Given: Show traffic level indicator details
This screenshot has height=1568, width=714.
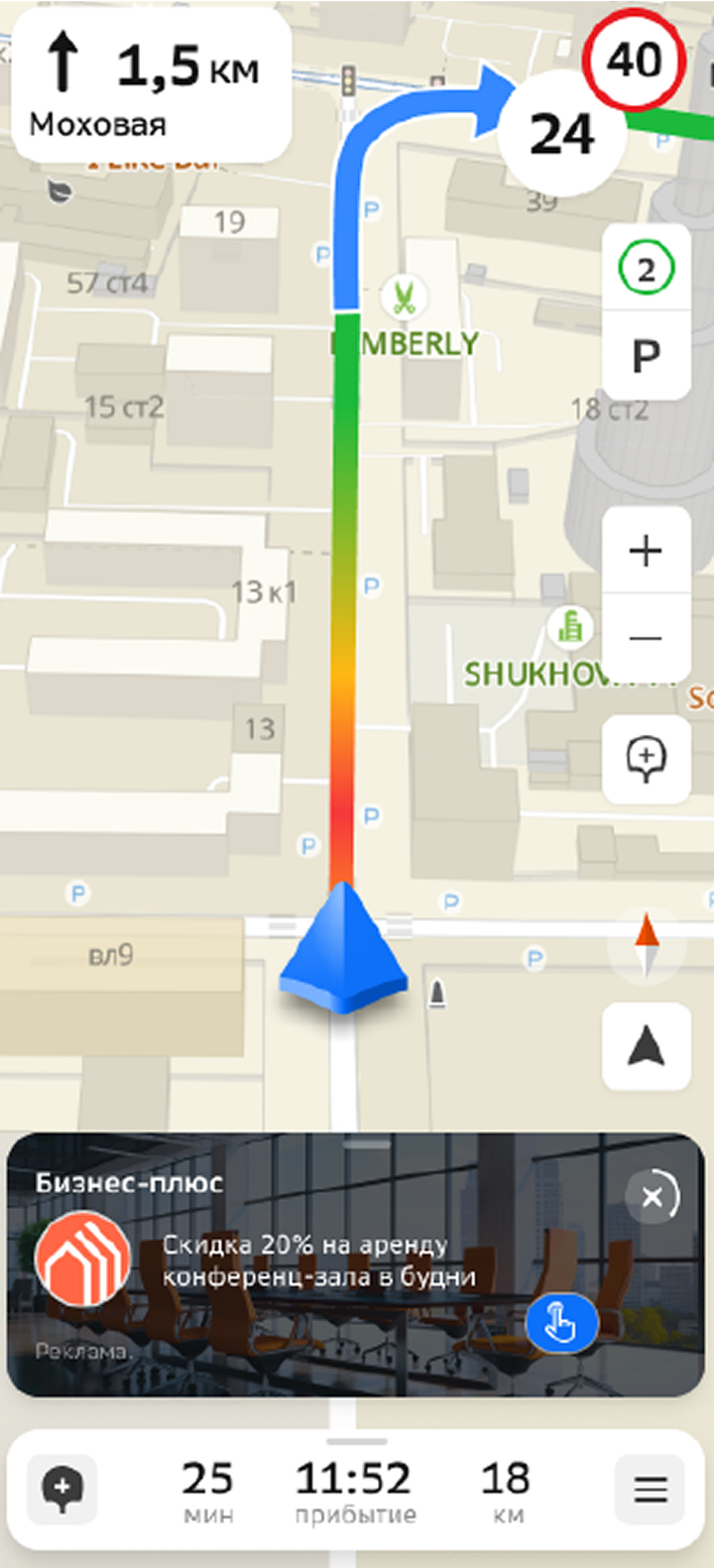Looking at the screenshot, I should click(647, 269).
